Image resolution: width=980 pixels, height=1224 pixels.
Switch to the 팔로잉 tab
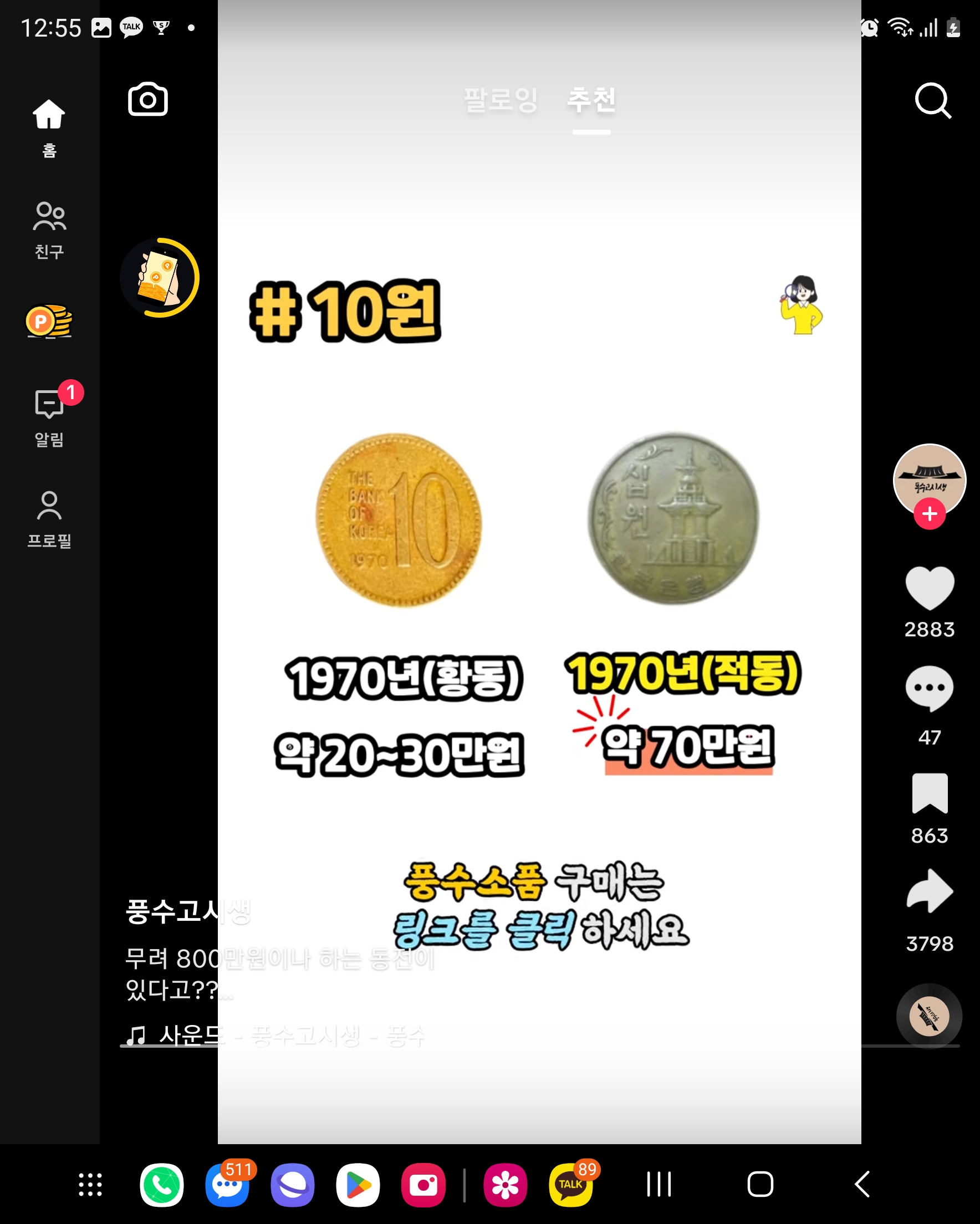[500, 100]
